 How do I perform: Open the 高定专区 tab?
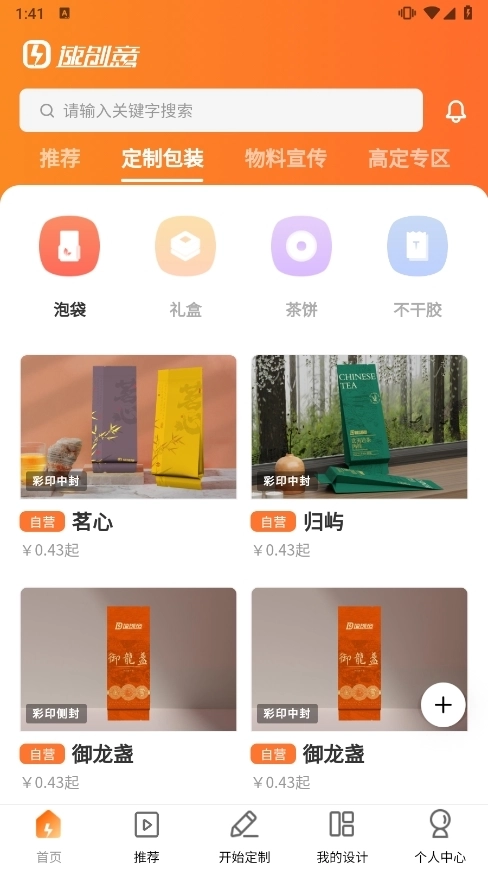[409, 159]
